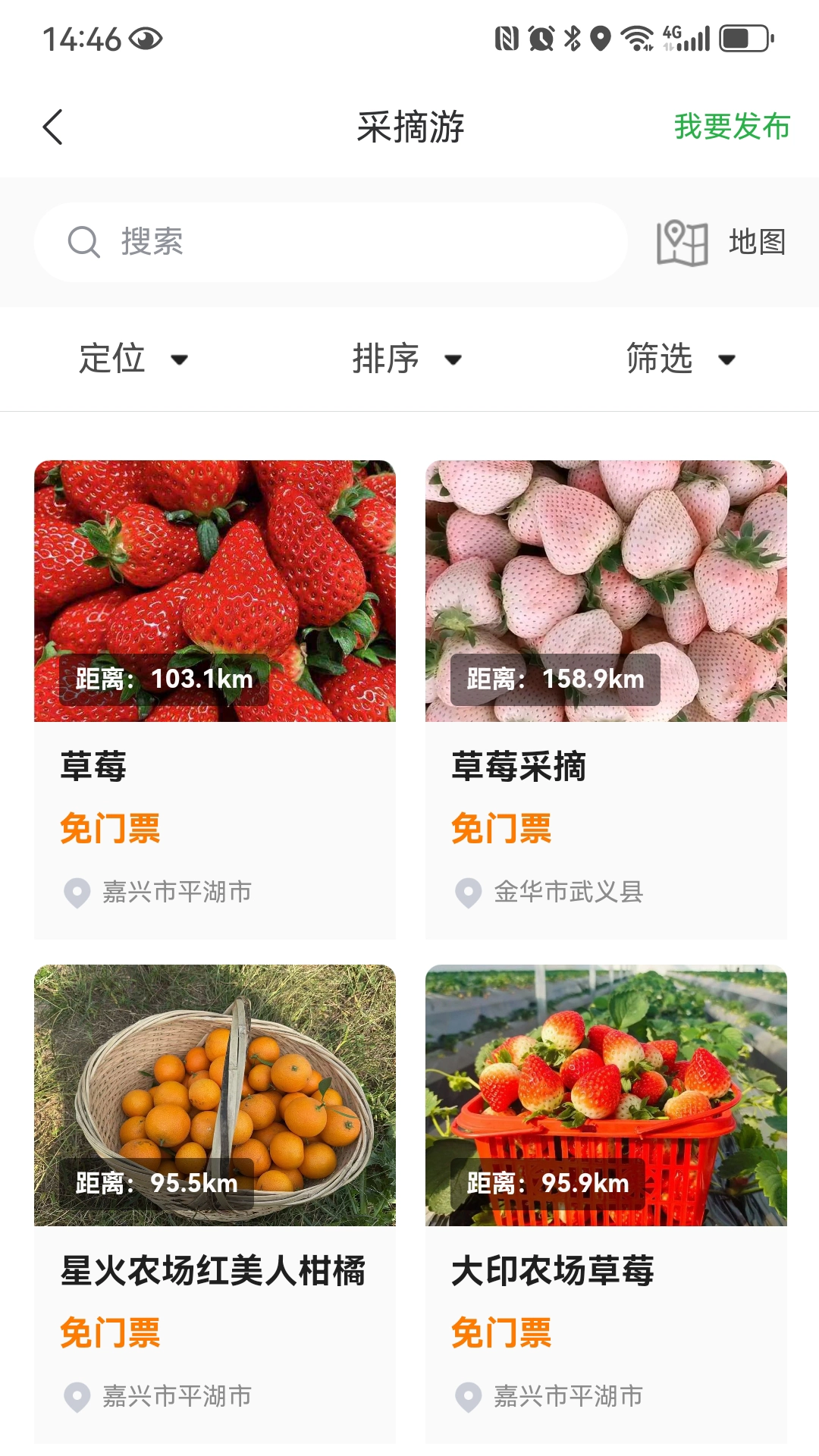
Task: Select the 采摘游 title tab
Action: pyautogui.click(x=409, y=127)
